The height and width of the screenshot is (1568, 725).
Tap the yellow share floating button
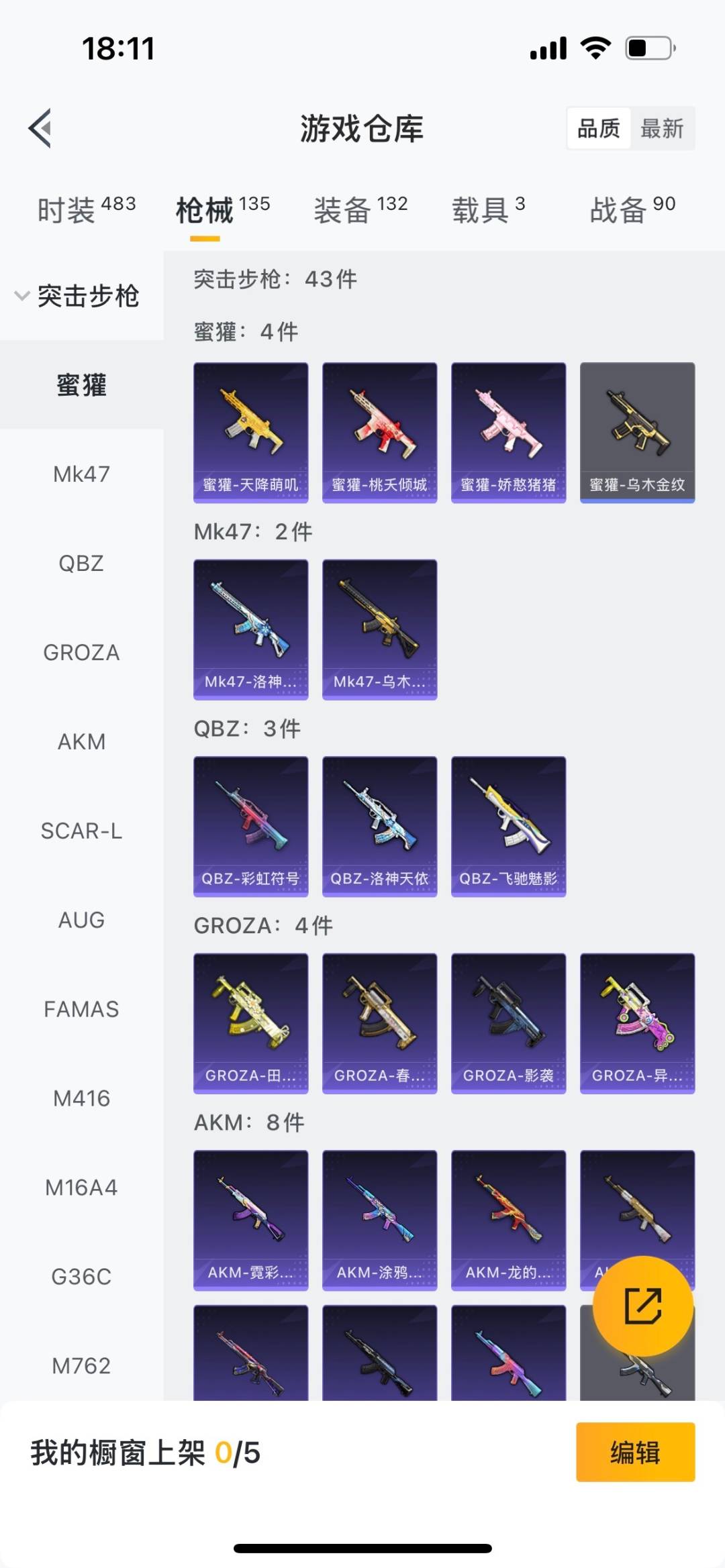coord(642,1306)
